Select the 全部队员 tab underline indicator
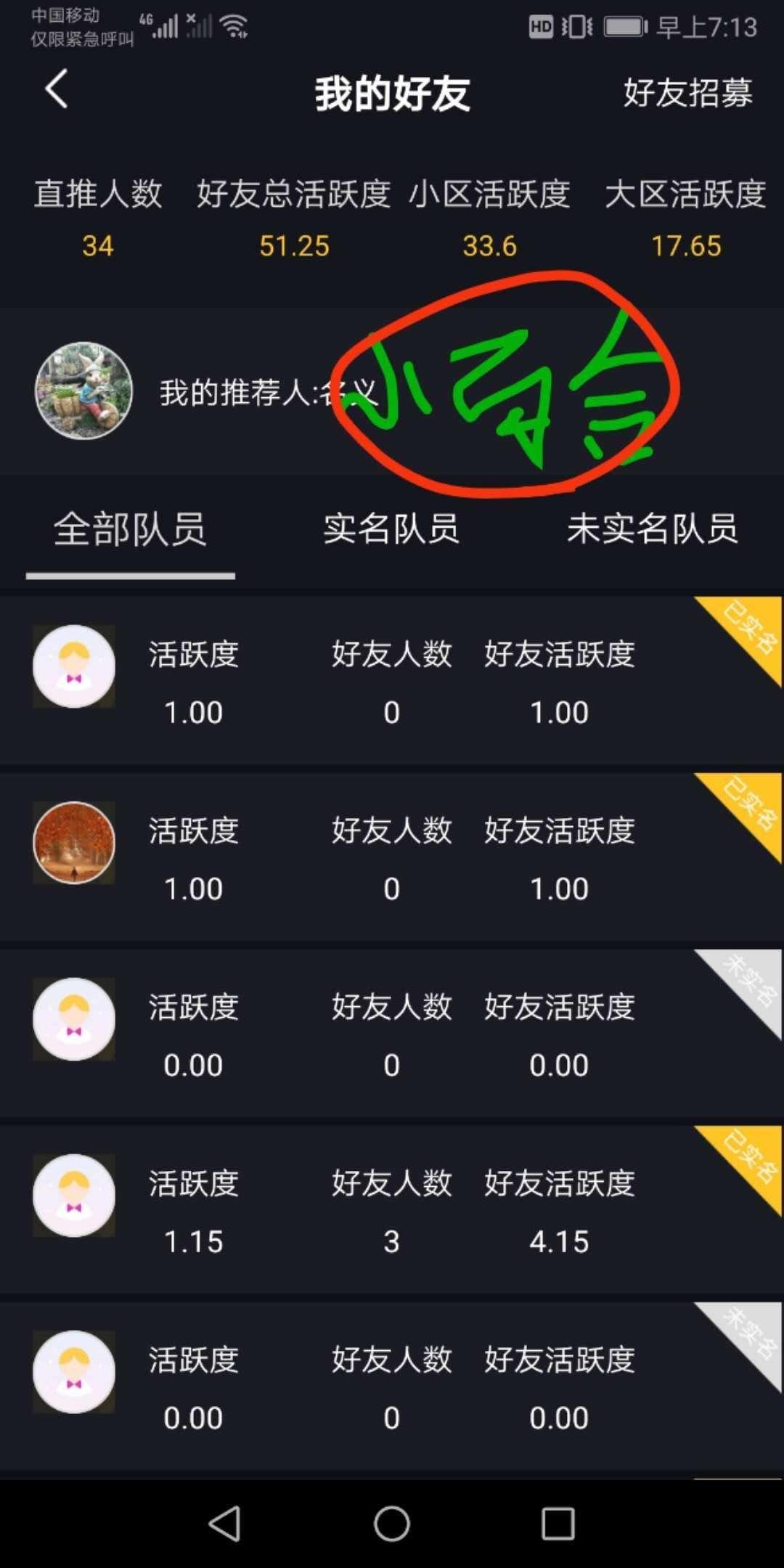The width and height of the screenshot is (784, 1568). [131, 575]
